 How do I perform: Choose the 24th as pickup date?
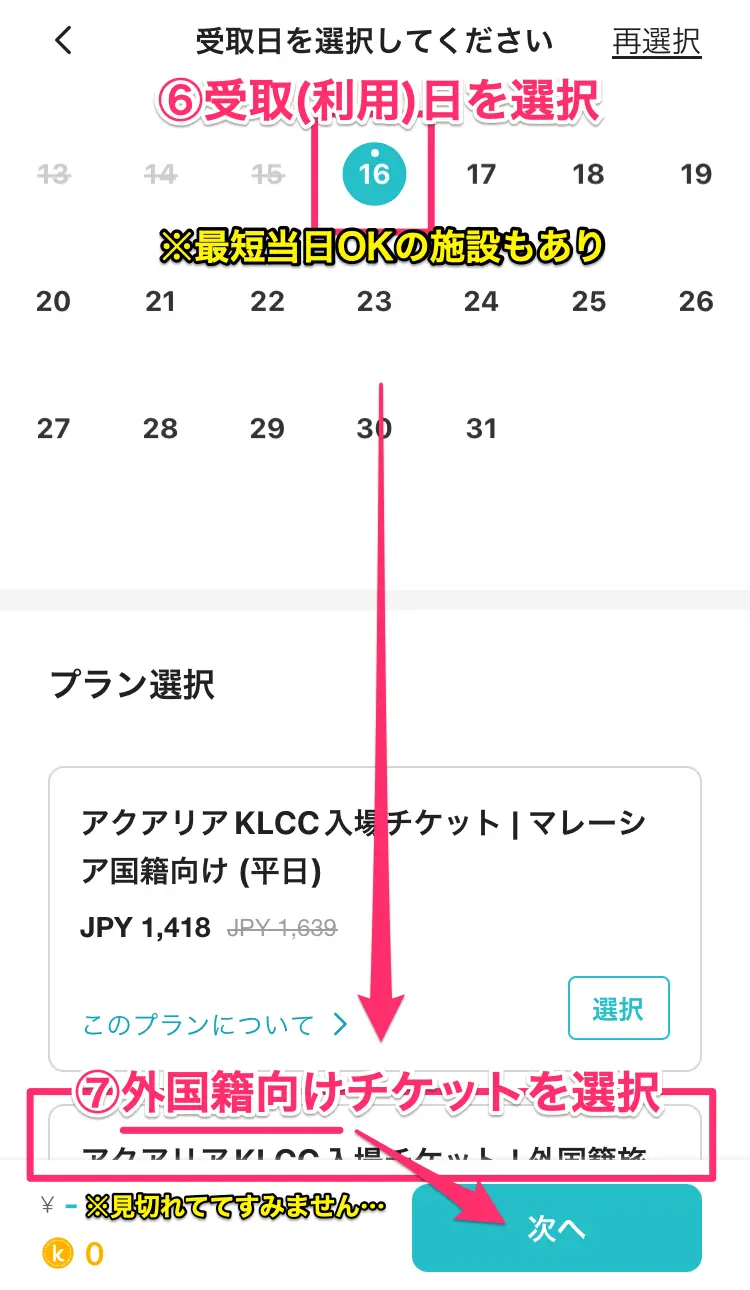point(481,301)
